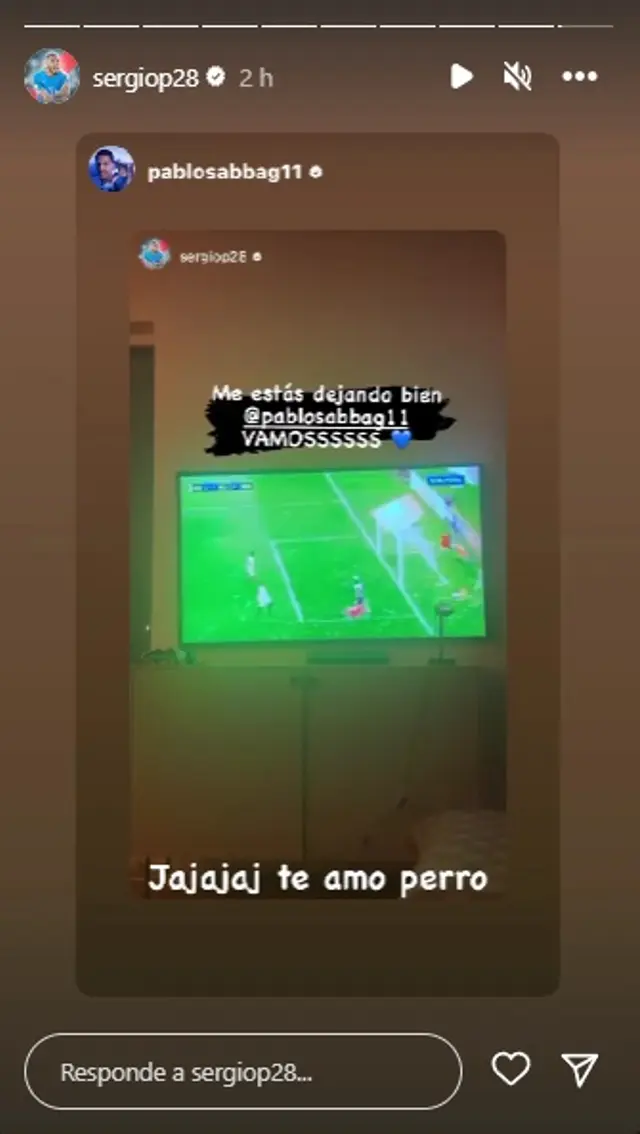Type a reply in Responde a sergiop28 field

[243, 1072]
